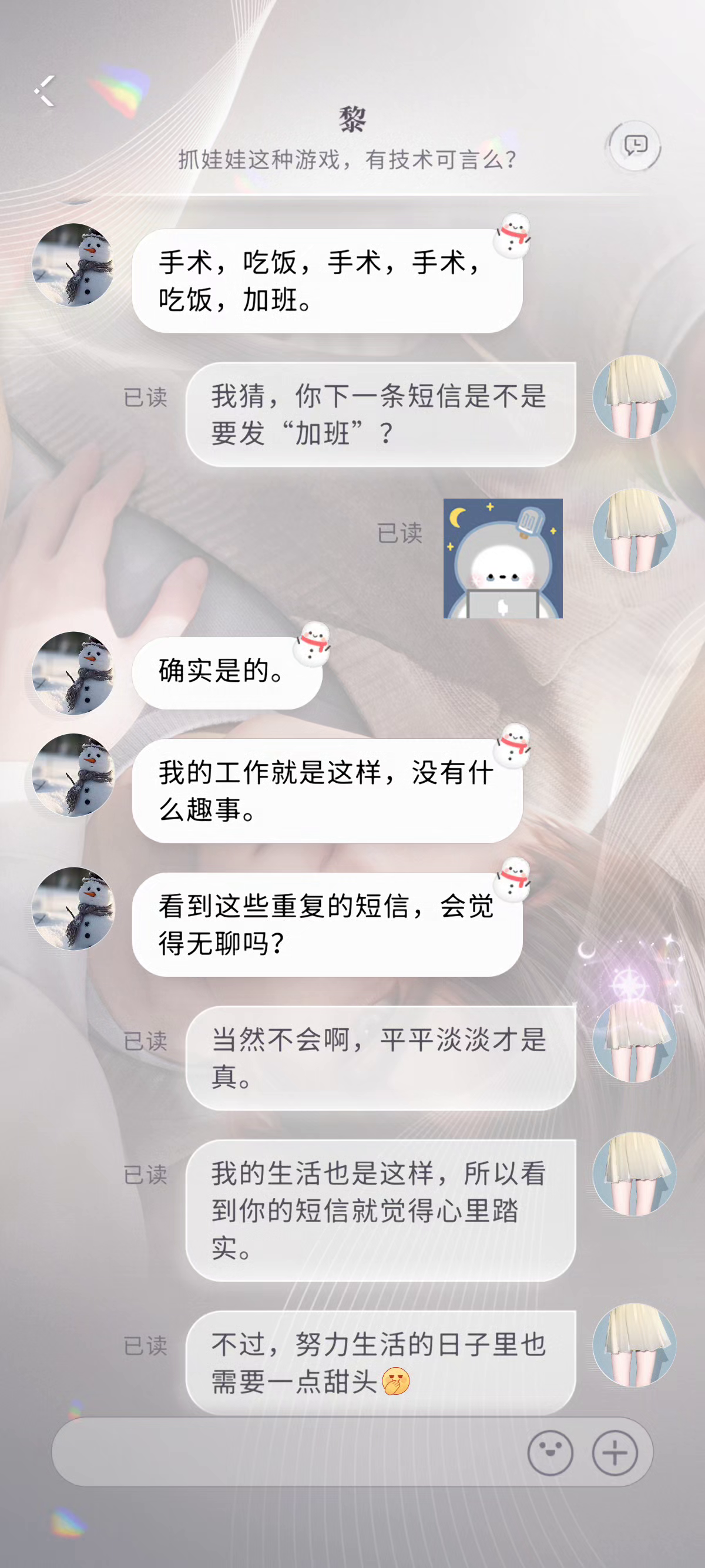Image resolution: width=705 pixels, height=1568 pixels.
Task: Tap the snowman avatar beside 确实是的
Action: (x=73, y=672)
